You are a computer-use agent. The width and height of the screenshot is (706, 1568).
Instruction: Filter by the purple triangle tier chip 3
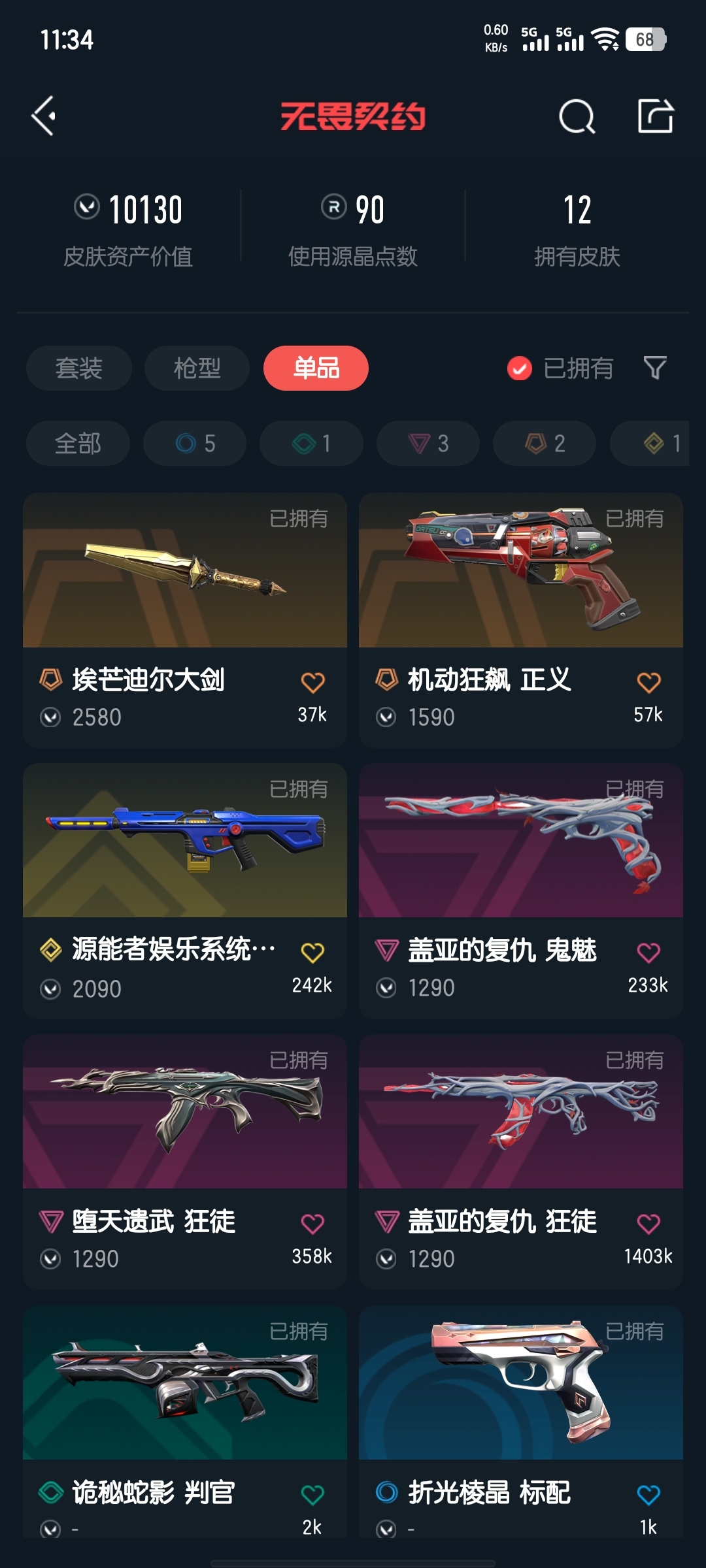pyautogui.click(x=428, y=444)
